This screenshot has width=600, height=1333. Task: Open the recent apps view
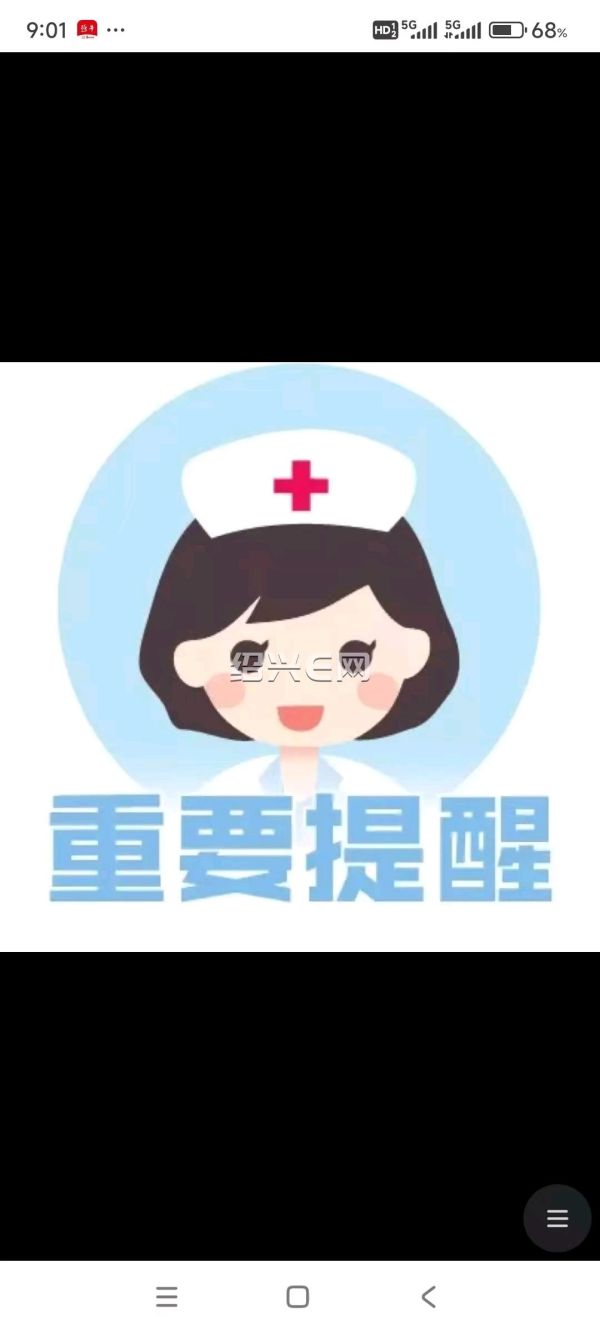(167, 1297)
